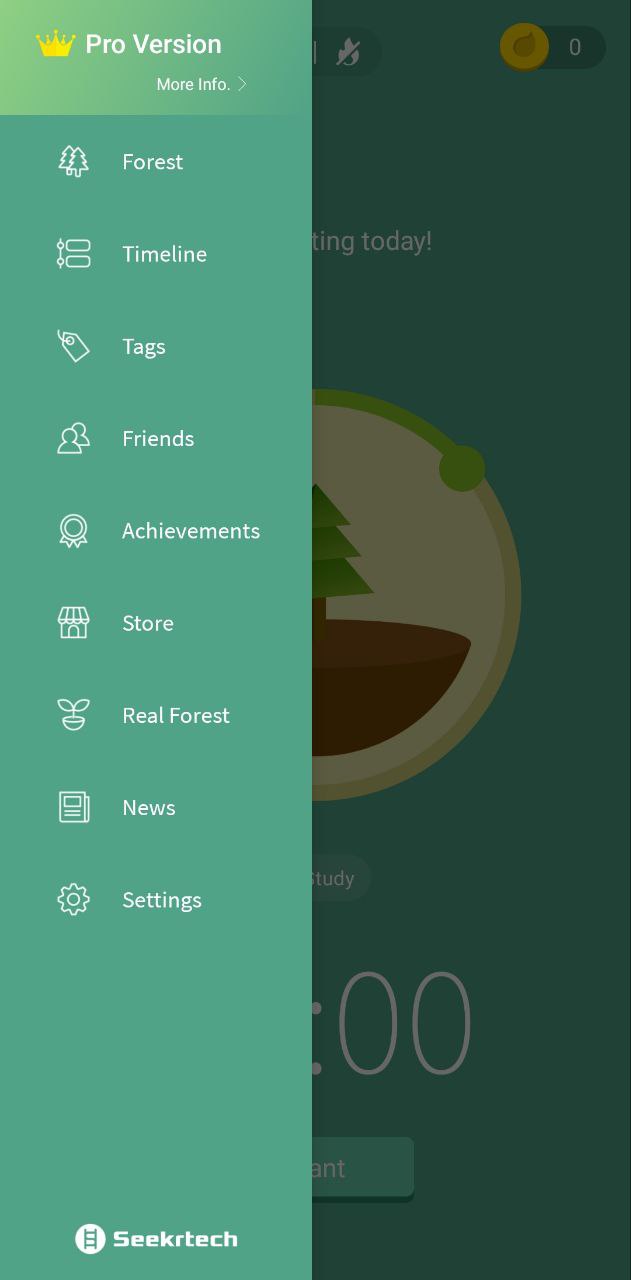631x1280 pixels.
Task: Open Real Forest
Action: (176, 716)
